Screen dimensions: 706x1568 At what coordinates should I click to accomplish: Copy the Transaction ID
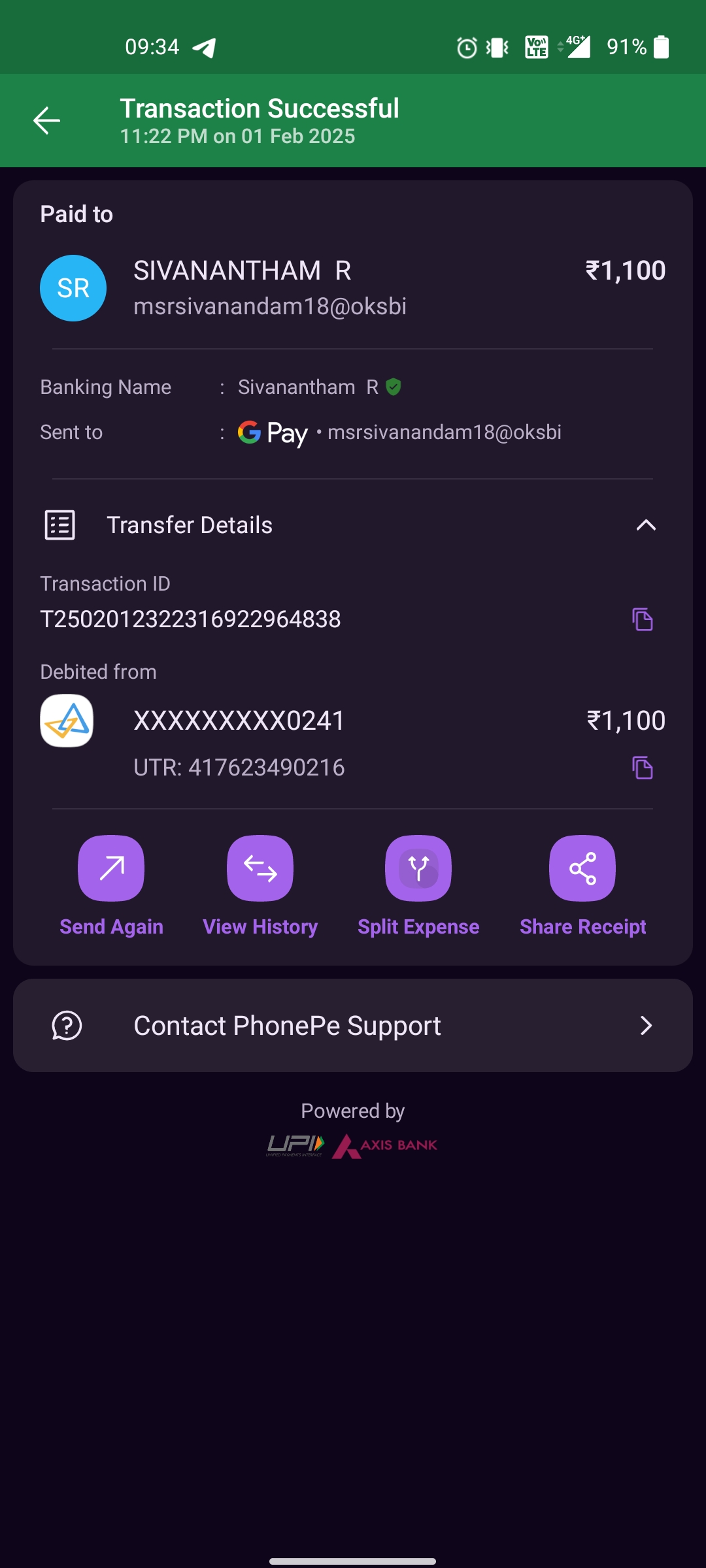click(x=642, y=619)
